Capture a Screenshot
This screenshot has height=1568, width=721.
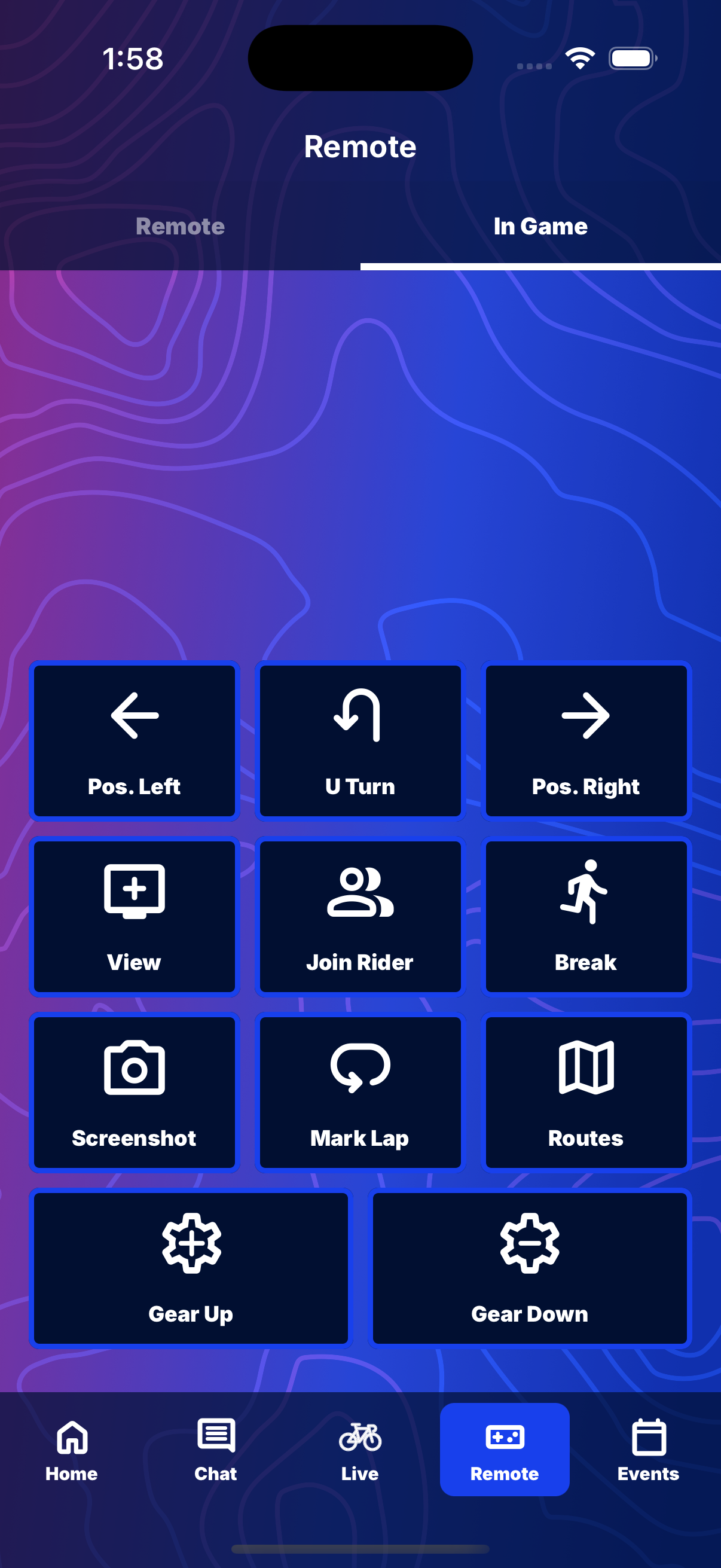pos(135,1093)
